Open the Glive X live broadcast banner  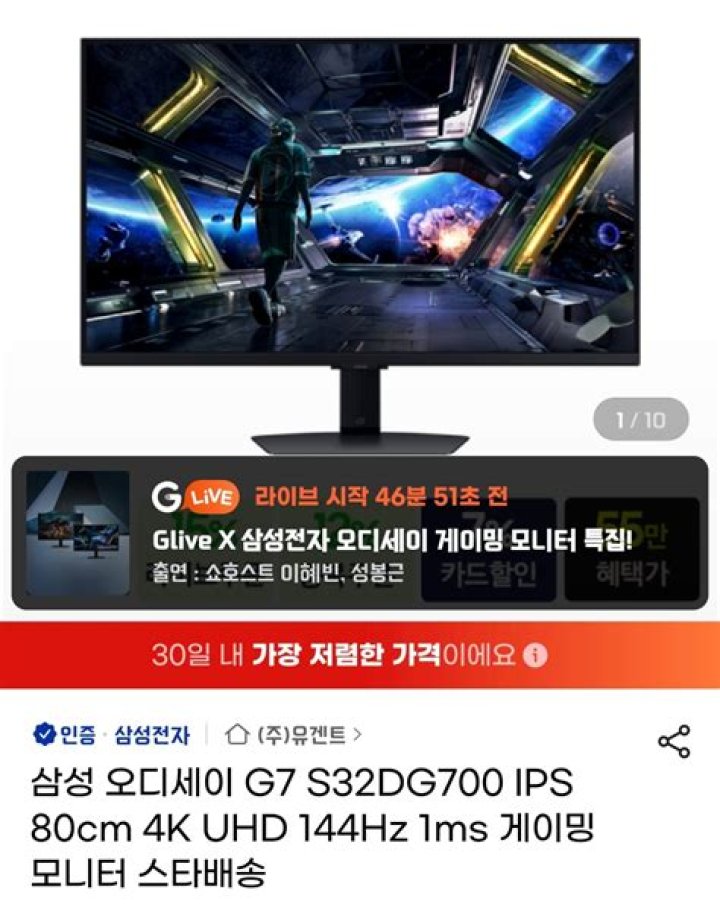pos(400,534)
